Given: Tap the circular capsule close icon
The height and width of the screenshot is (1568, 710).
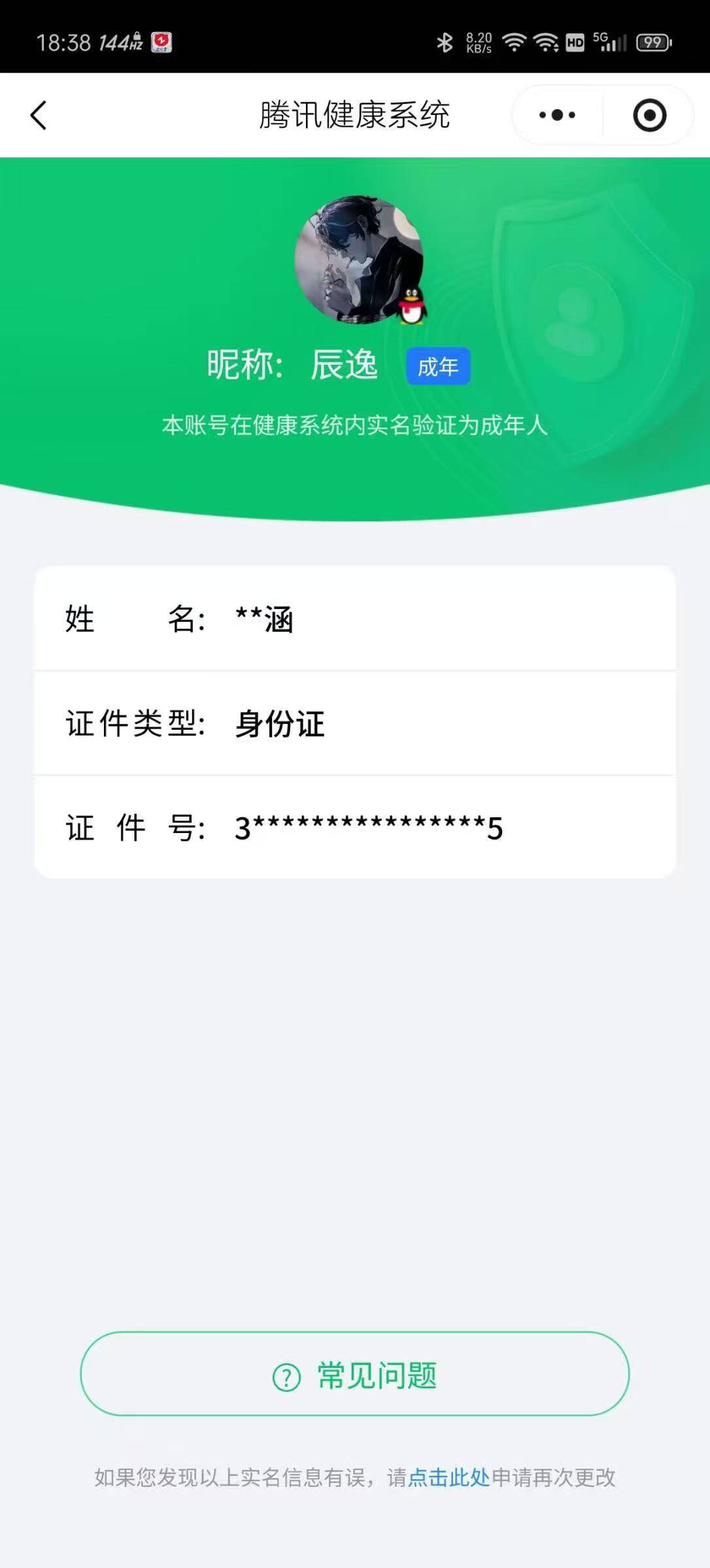Looking at the screenshot, I should point(649,114).
